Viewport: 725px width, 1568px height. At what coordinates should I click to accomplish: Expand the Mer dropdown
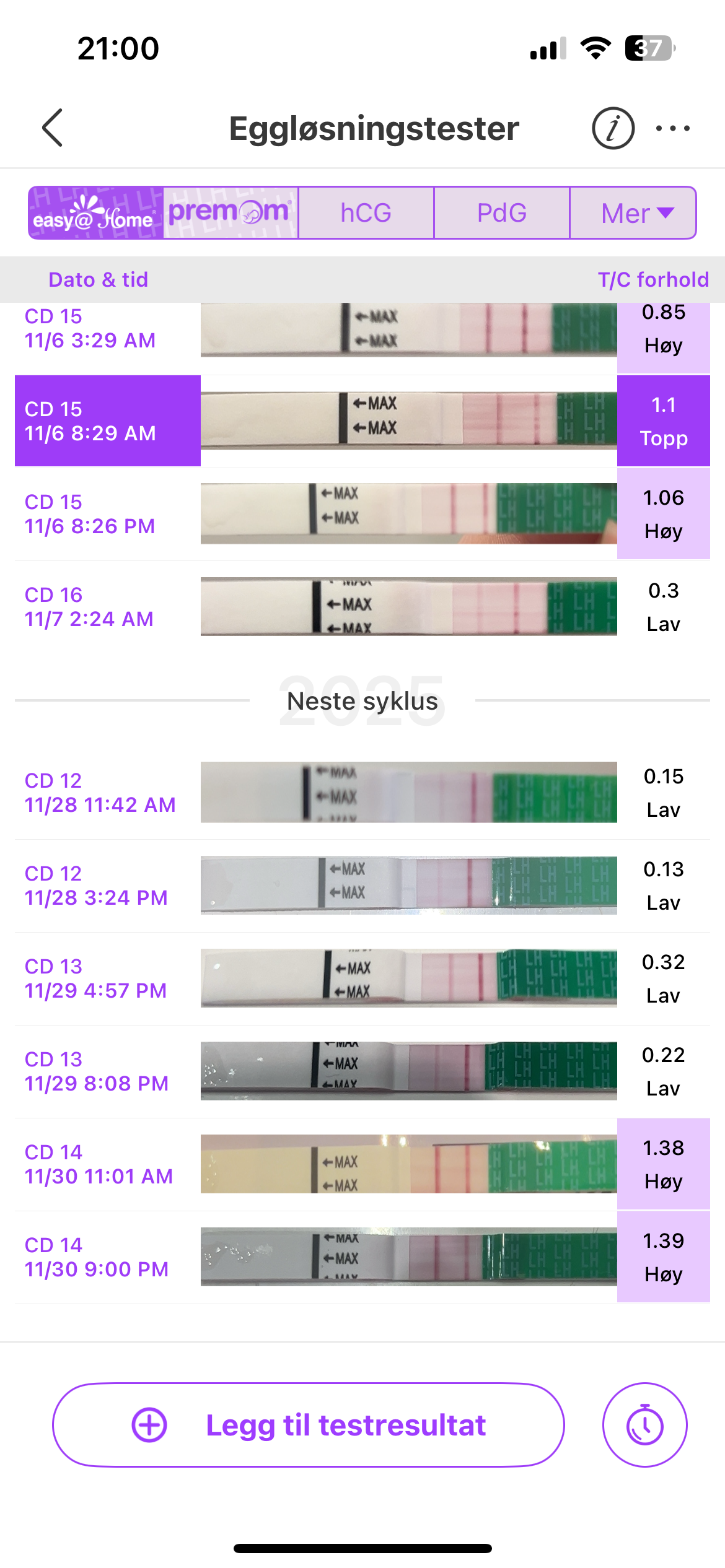click(x=633, y=213)
